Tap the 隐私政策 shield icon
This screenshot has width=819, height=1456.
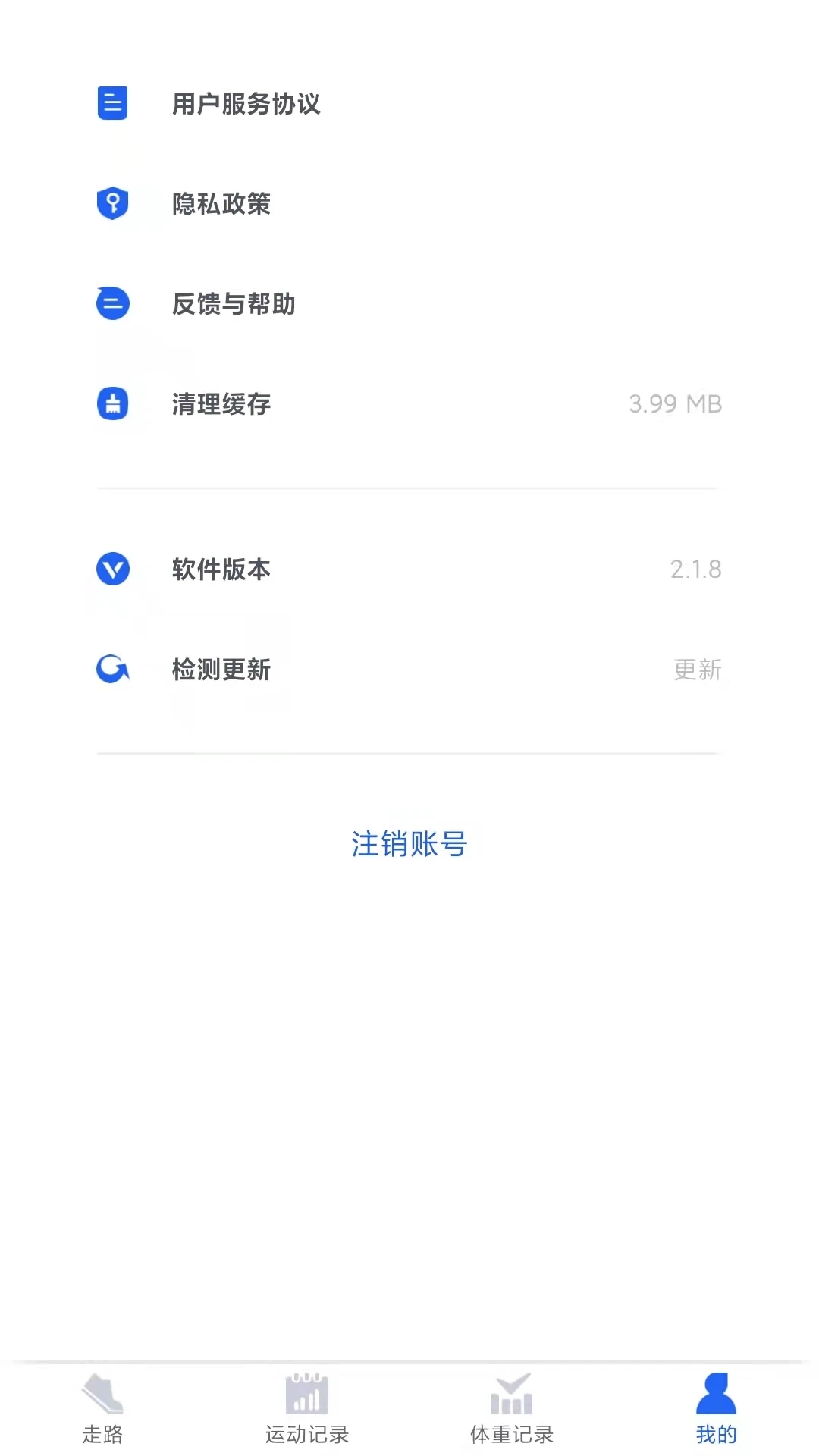[111, 204]
